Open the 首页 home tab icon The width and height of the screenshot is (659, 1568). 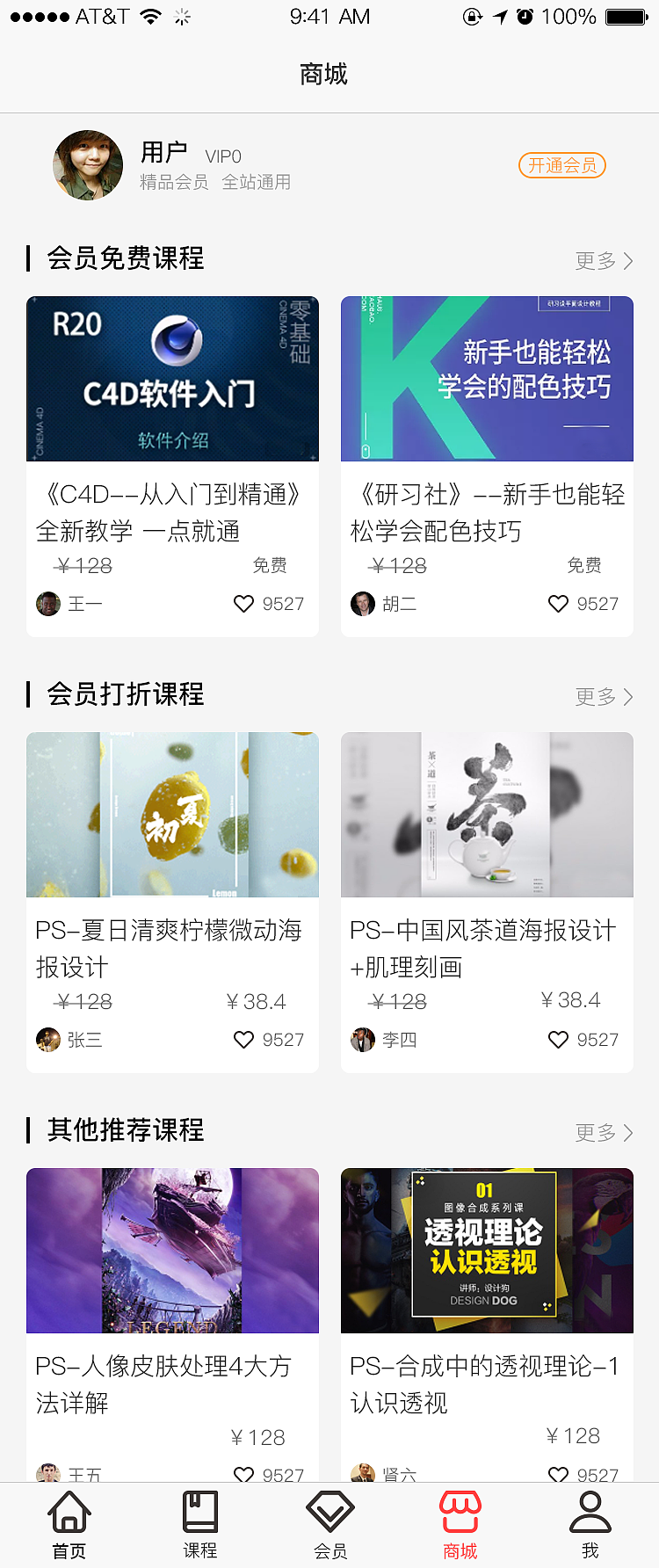click(x=69, y=1511)
